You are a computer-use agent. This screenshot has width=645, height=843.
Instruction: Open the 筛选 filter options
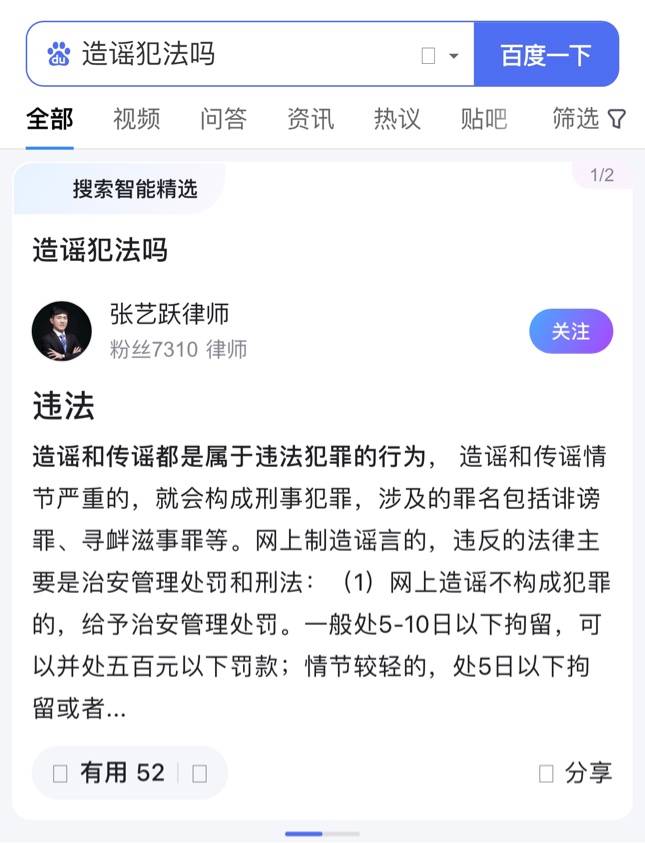pos(589,119)
